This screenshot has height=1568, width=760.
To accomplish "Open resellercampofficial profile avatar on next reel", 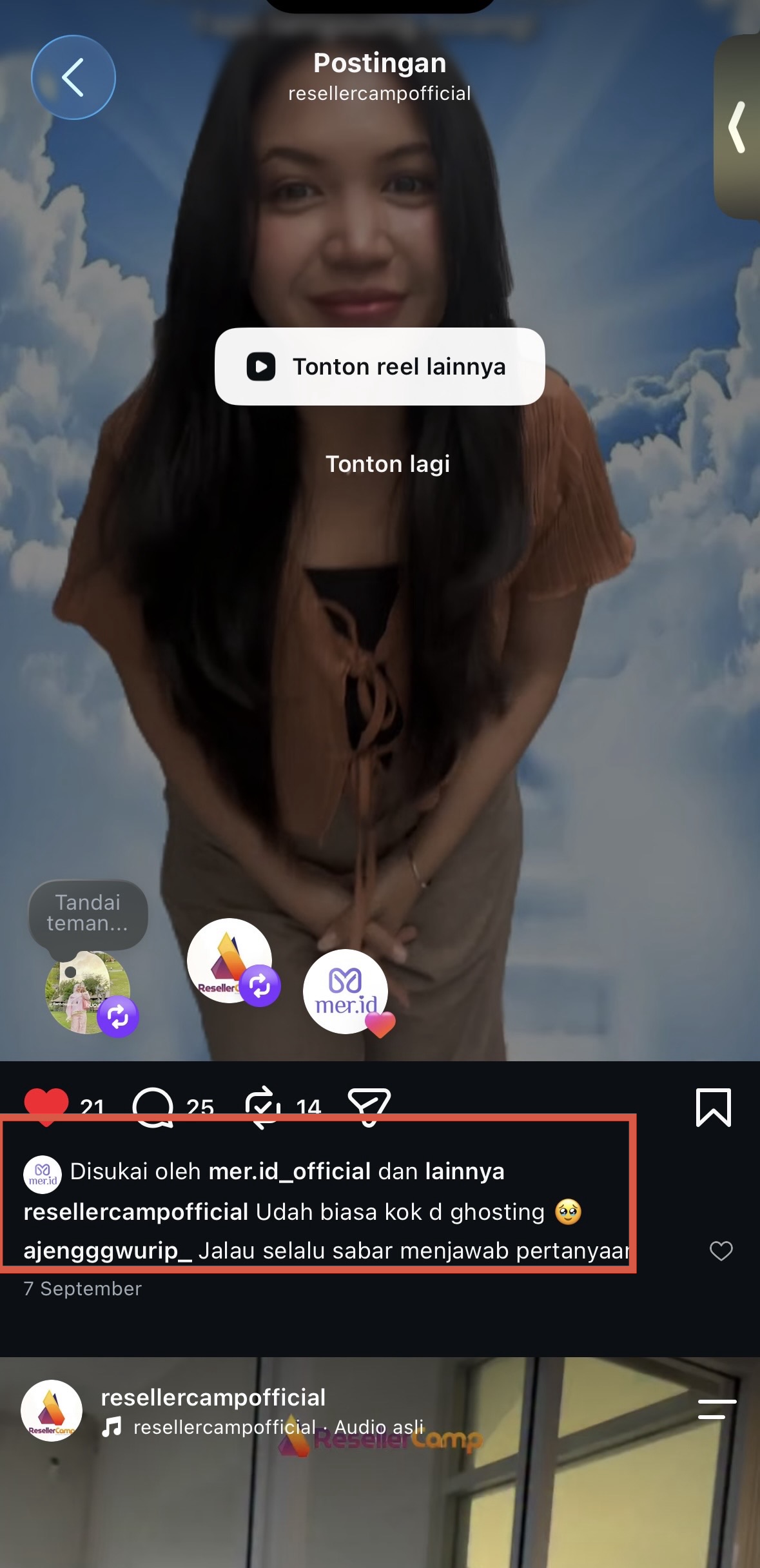I will point(52,1411).
